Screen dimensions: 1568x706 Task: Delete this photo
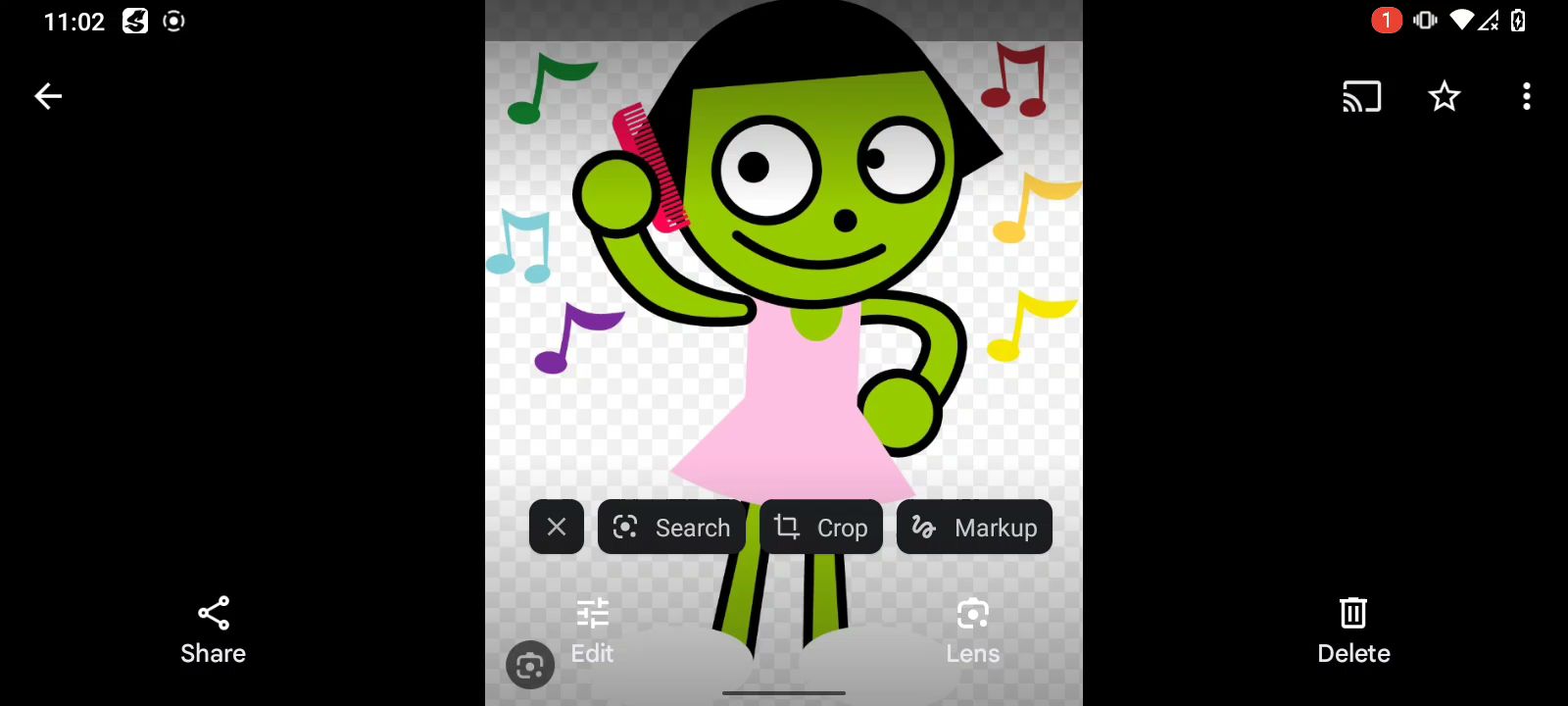(1353, 631)
